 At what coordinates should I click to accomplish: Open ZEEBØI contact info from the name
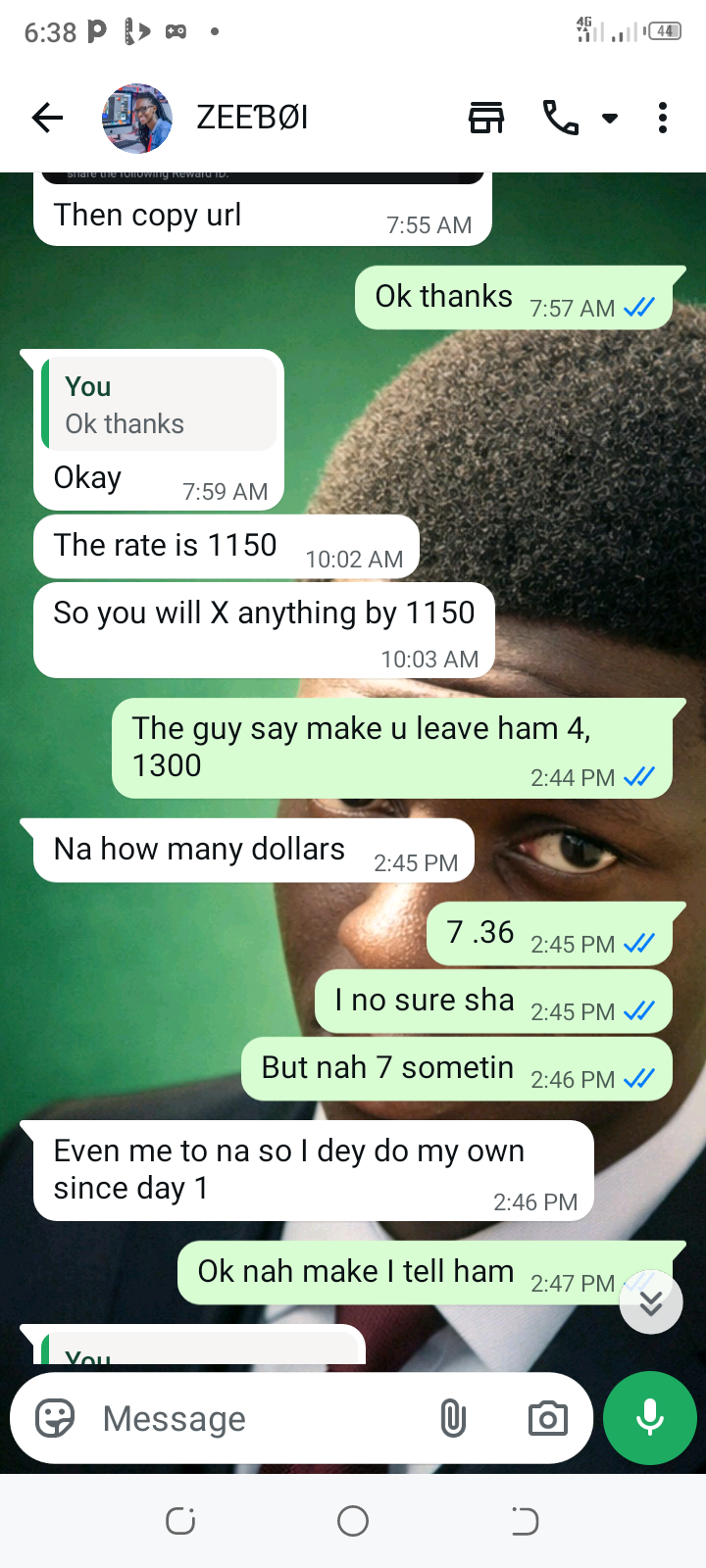(x=252, y=119)
